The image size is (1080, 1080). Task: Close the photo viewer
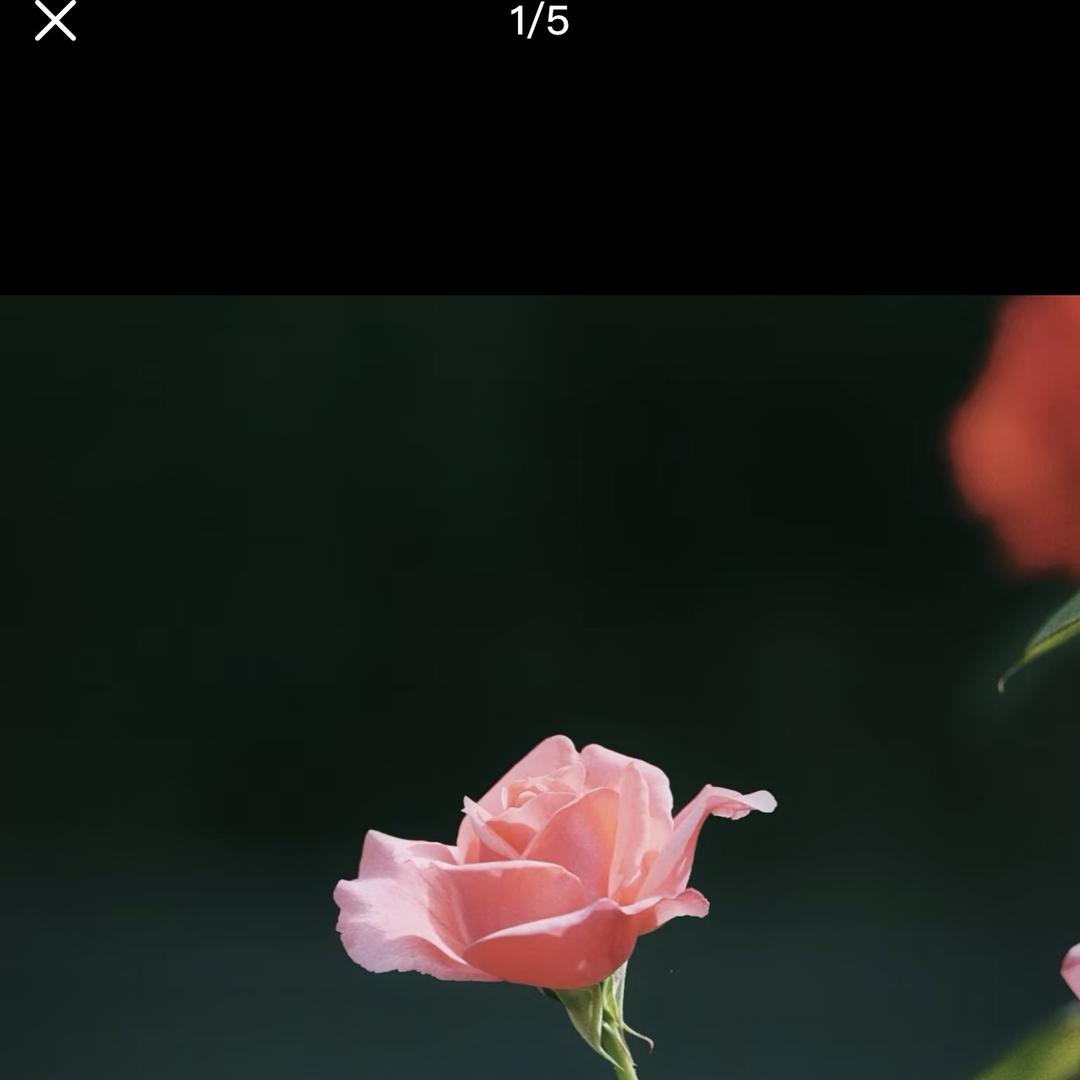[x=55, y=21]
